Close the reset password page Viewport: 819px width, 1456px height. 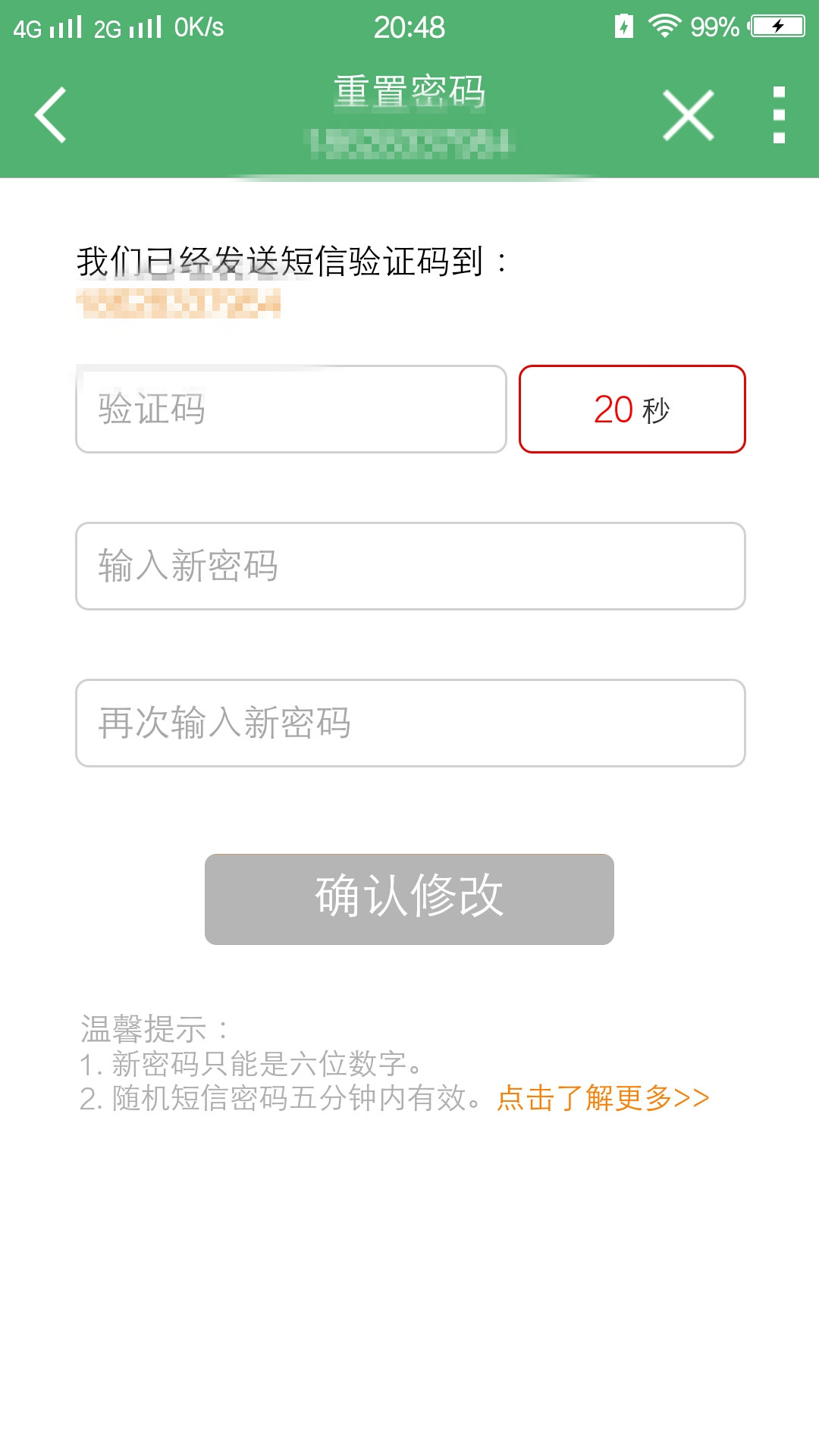coord(688,115)
